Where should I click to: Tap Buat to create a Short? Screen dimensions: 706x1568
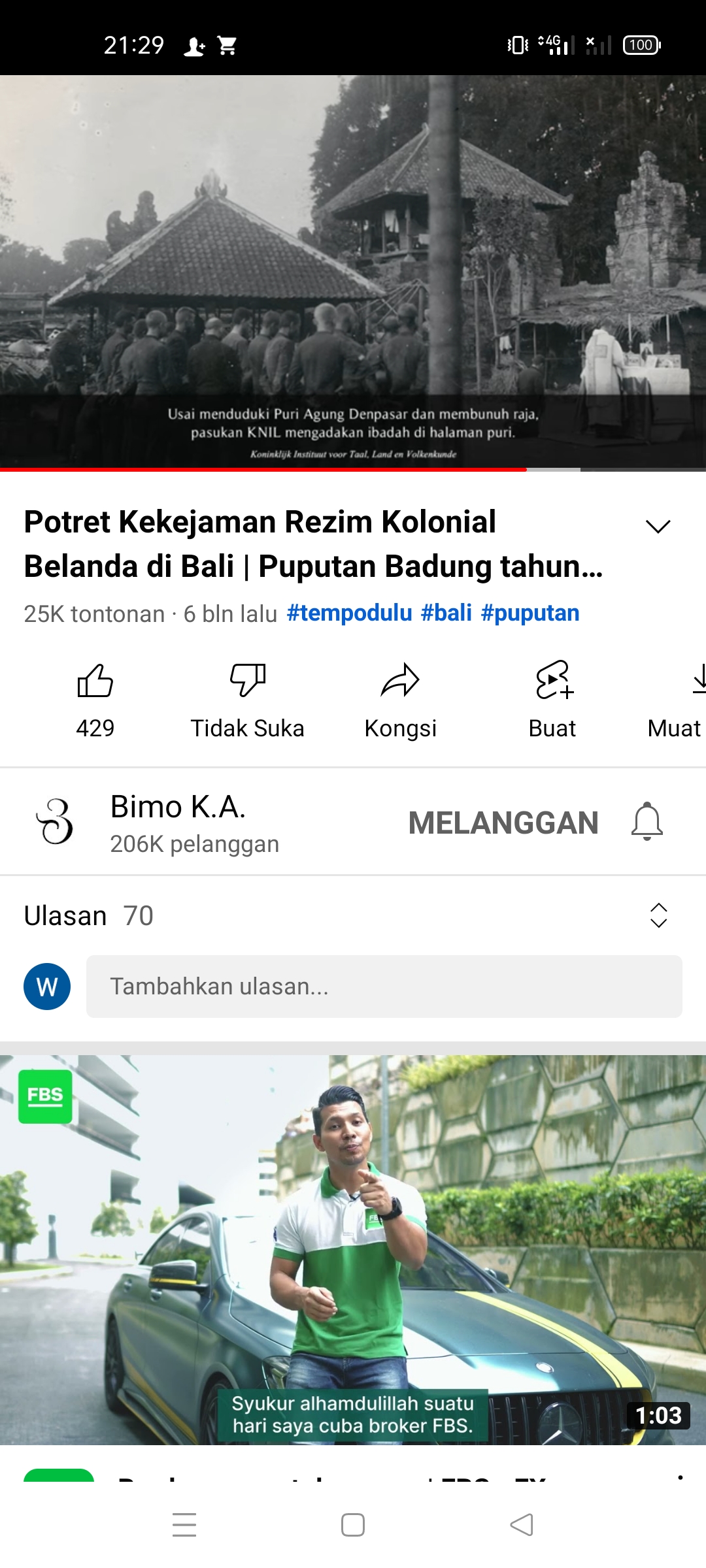click(x=552, y=699)
